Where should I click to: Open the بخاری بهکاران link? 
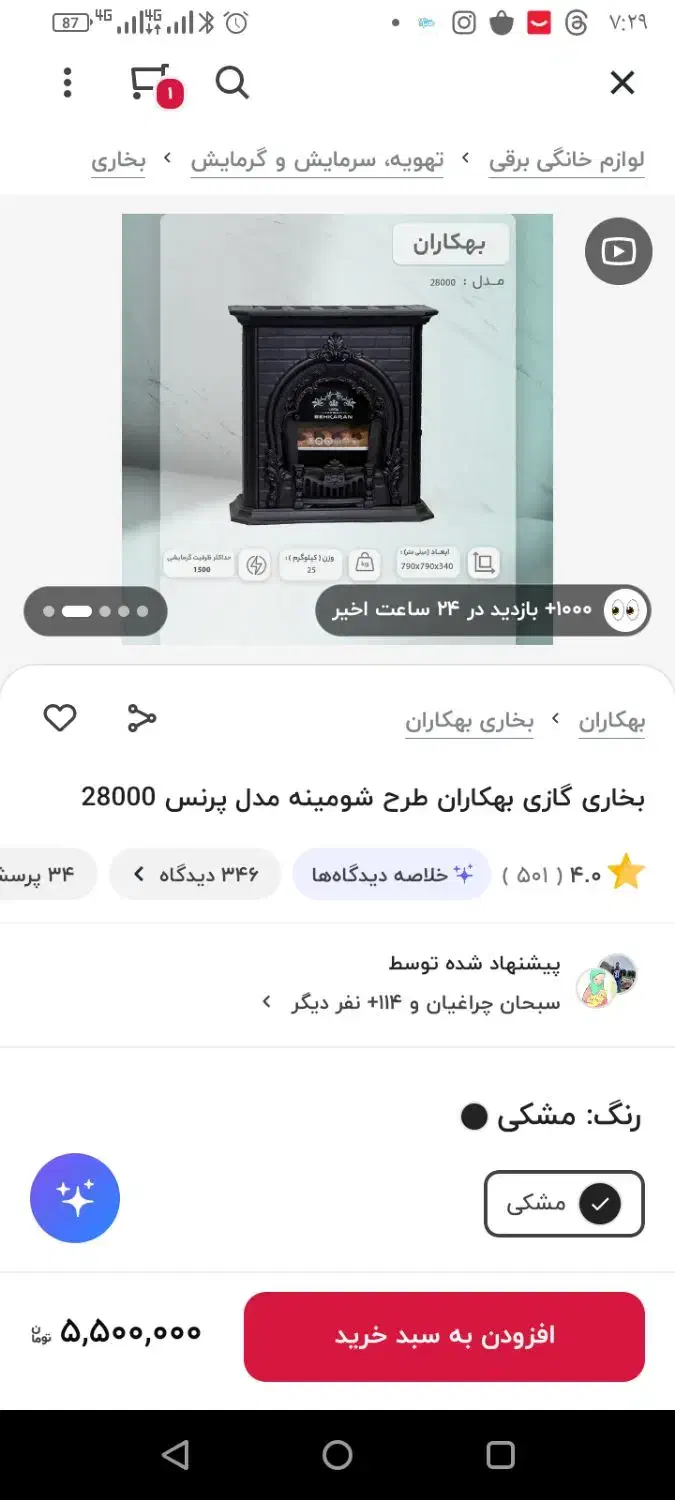(x=469, y=721)
